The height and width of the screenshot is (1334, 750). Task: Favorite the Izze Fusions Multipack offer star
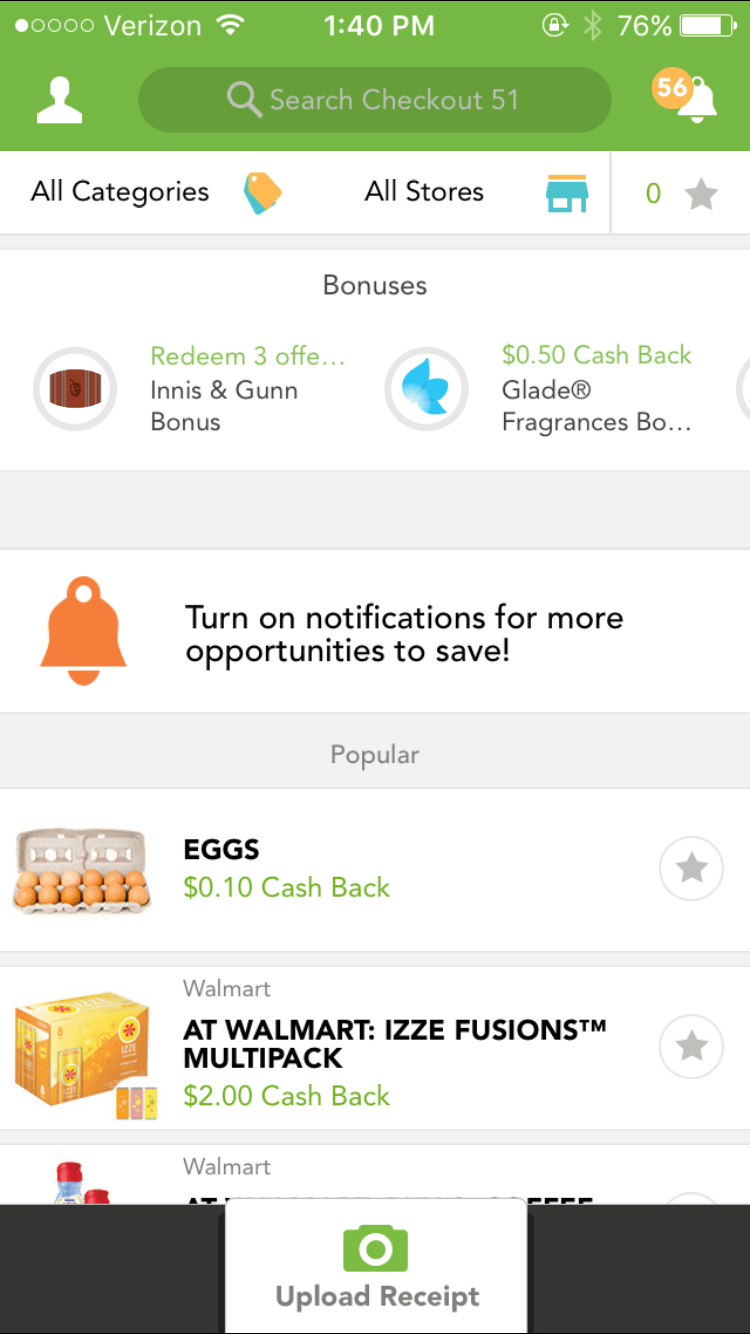pos(691,1046)
